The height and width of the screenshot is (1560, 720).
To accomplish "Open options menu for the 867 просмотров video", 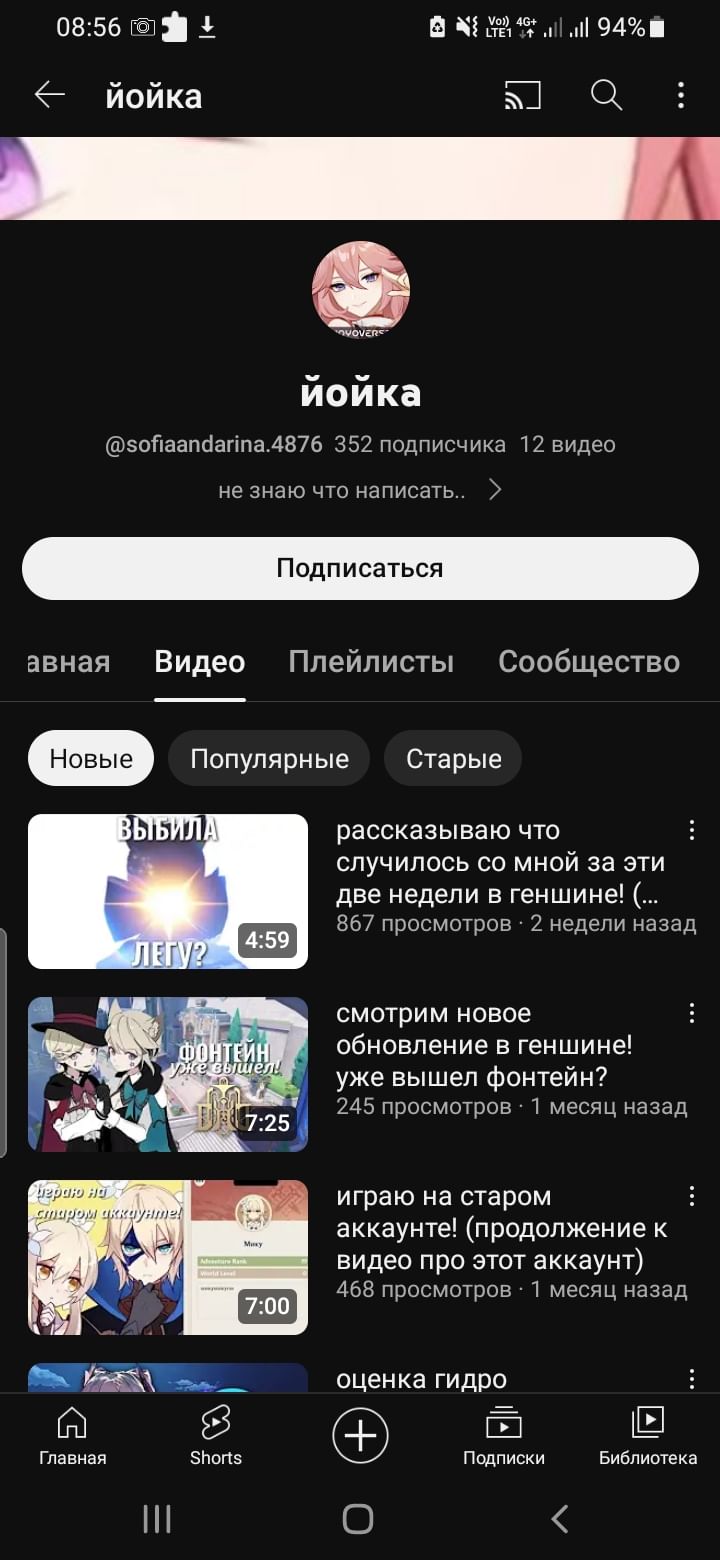I will [691, 830].
